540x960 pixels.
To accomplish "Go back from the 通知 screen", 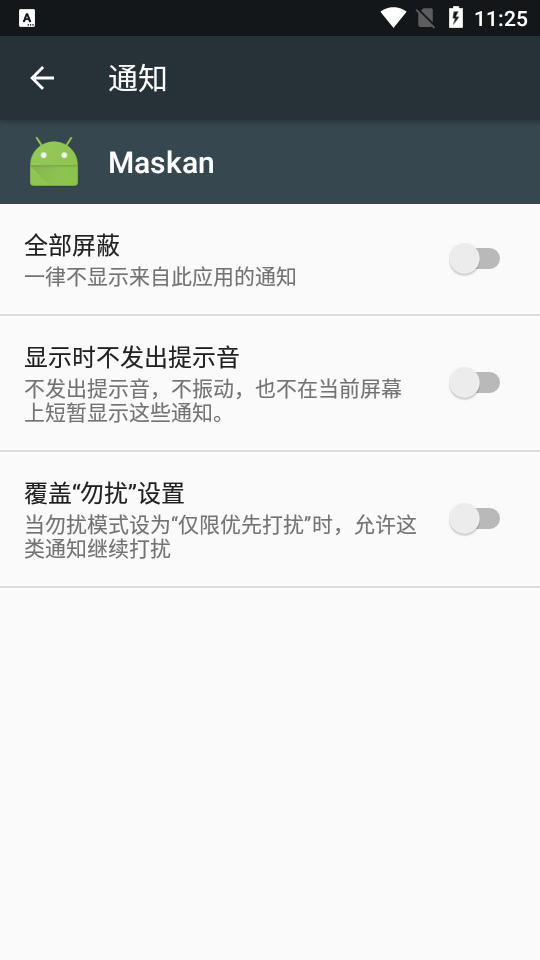I will point(42,78).
